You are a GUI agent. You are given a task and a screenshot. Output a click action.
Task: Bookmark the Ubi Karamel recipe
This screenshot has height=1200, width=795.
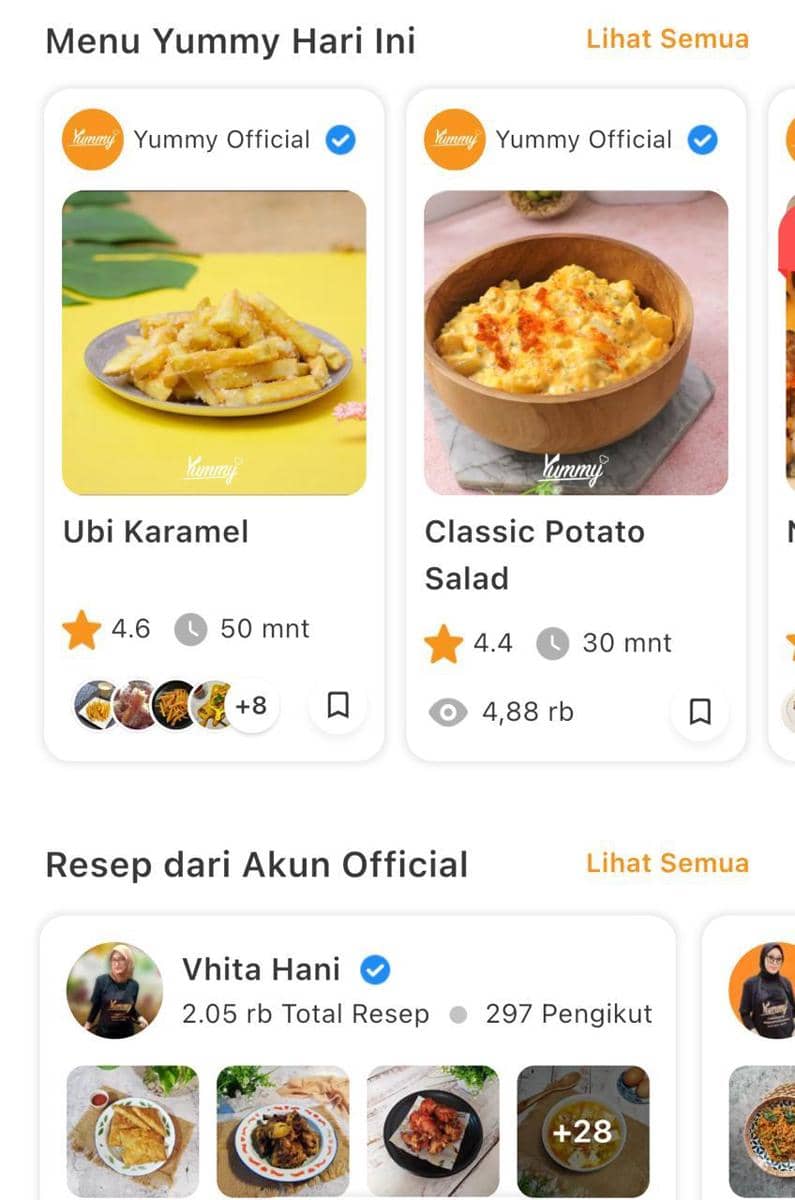[337, 705]
